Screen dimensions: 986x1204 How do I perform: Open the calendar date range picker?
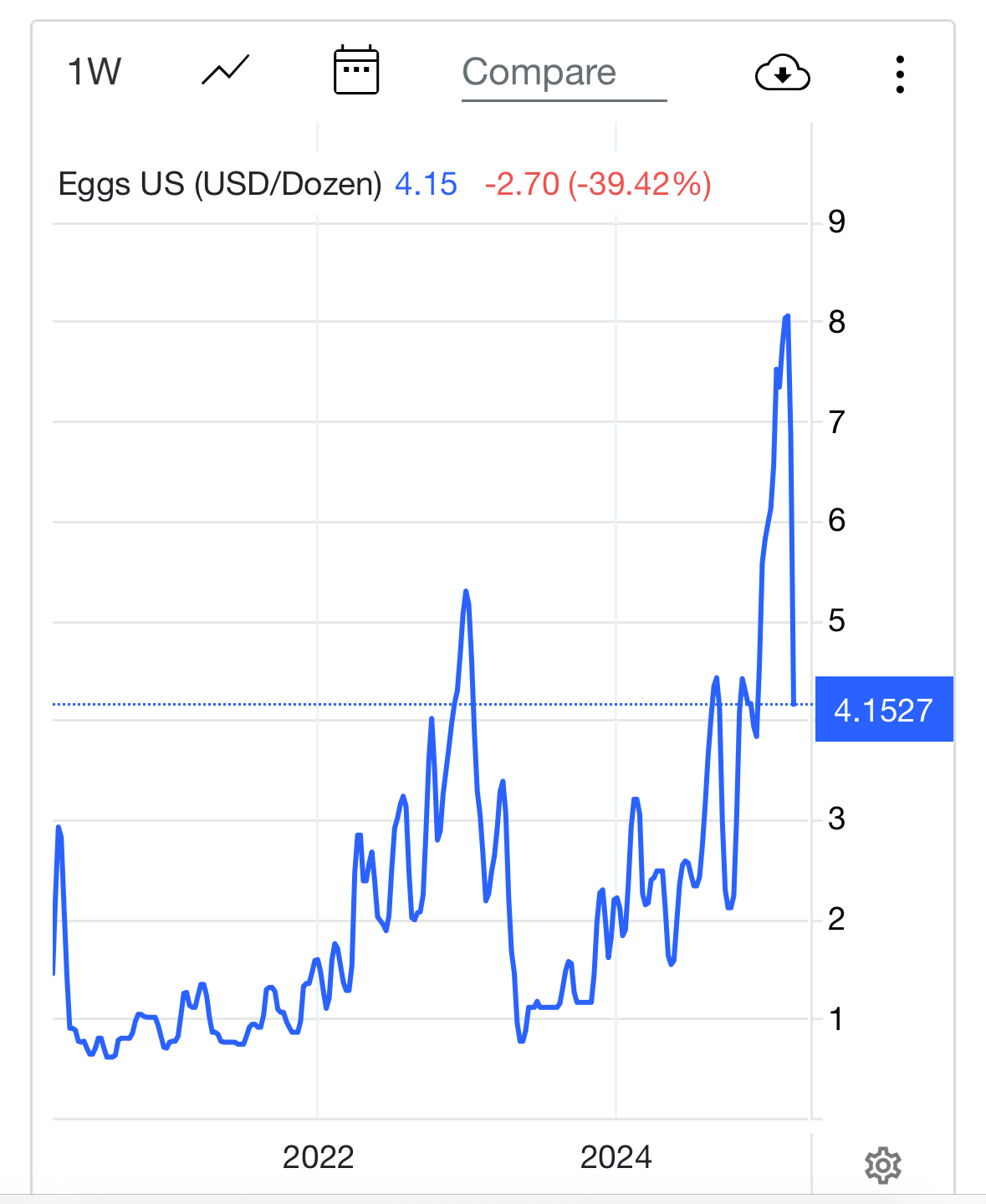click(x=356, y=71)
